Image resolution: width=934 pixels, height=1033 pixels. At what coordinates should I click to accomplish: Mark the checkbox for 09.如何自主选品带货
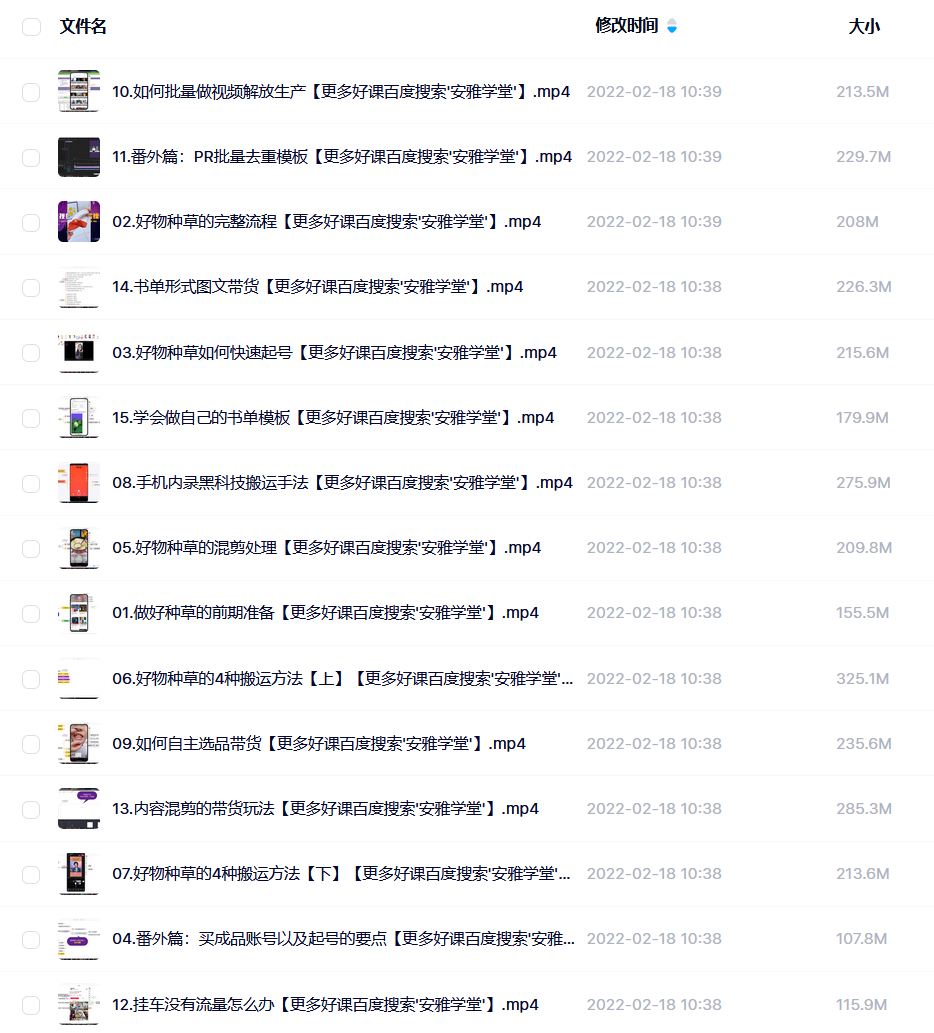coord(31,744)
